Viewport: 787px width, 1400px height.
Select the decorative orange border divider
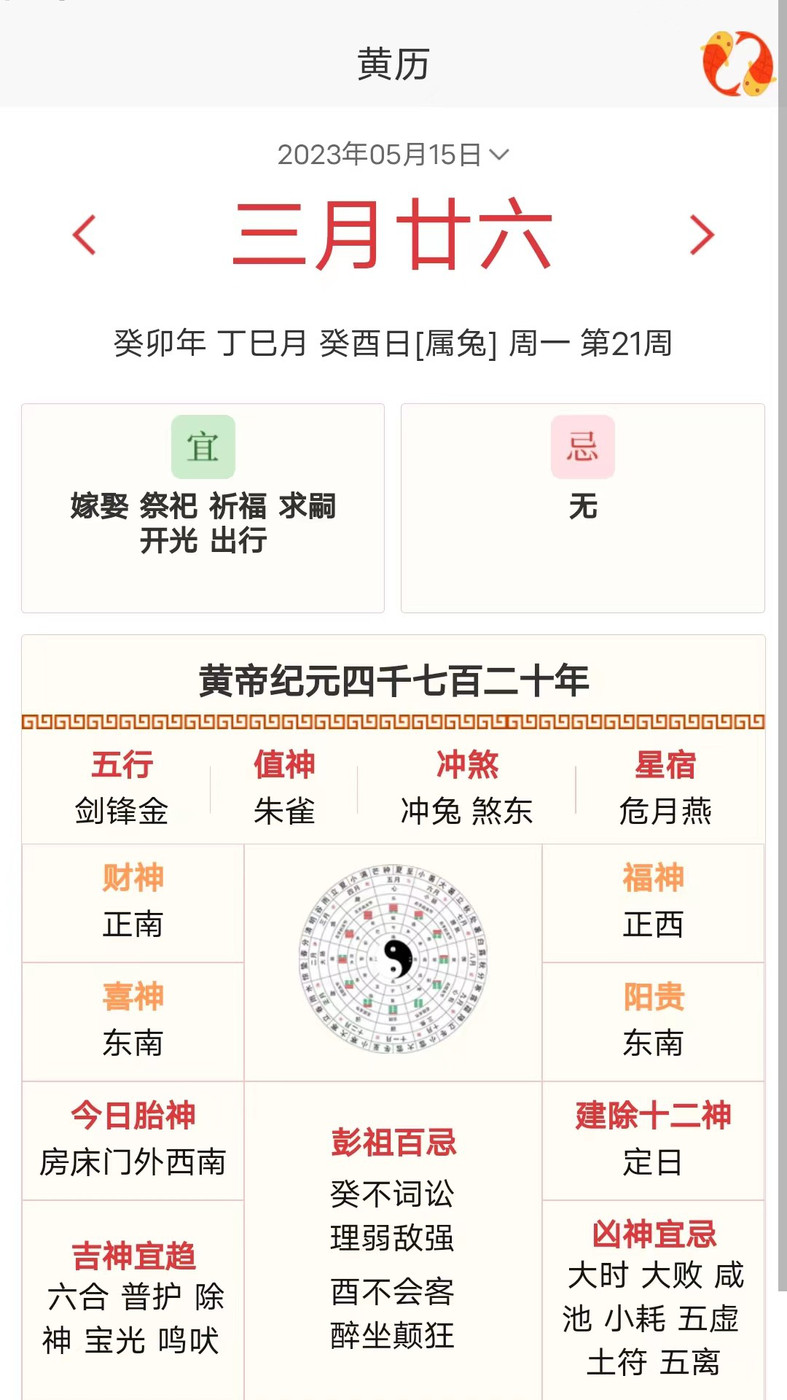tap(393, 718)
